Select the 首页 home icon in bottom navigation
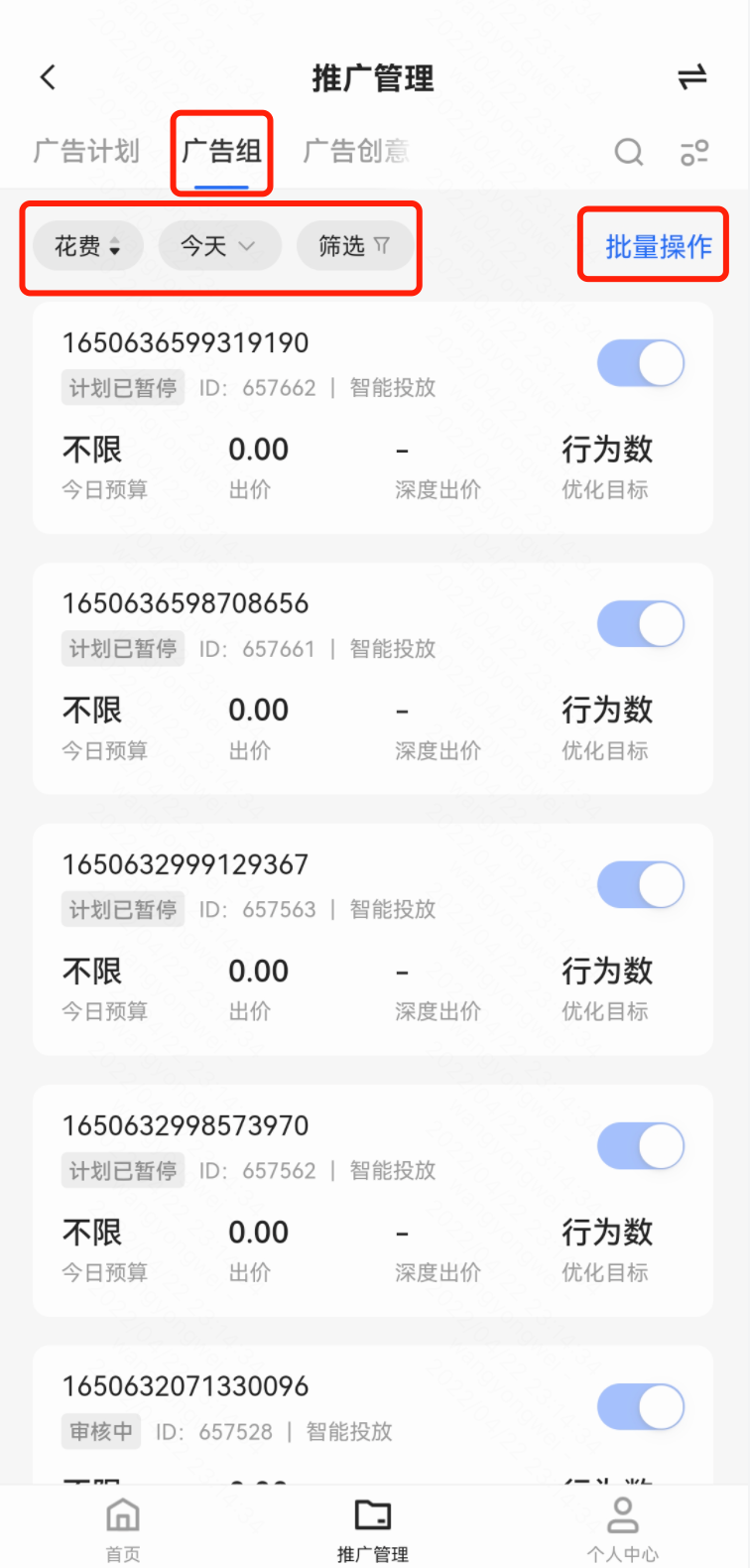 [x=122, y=1515]
